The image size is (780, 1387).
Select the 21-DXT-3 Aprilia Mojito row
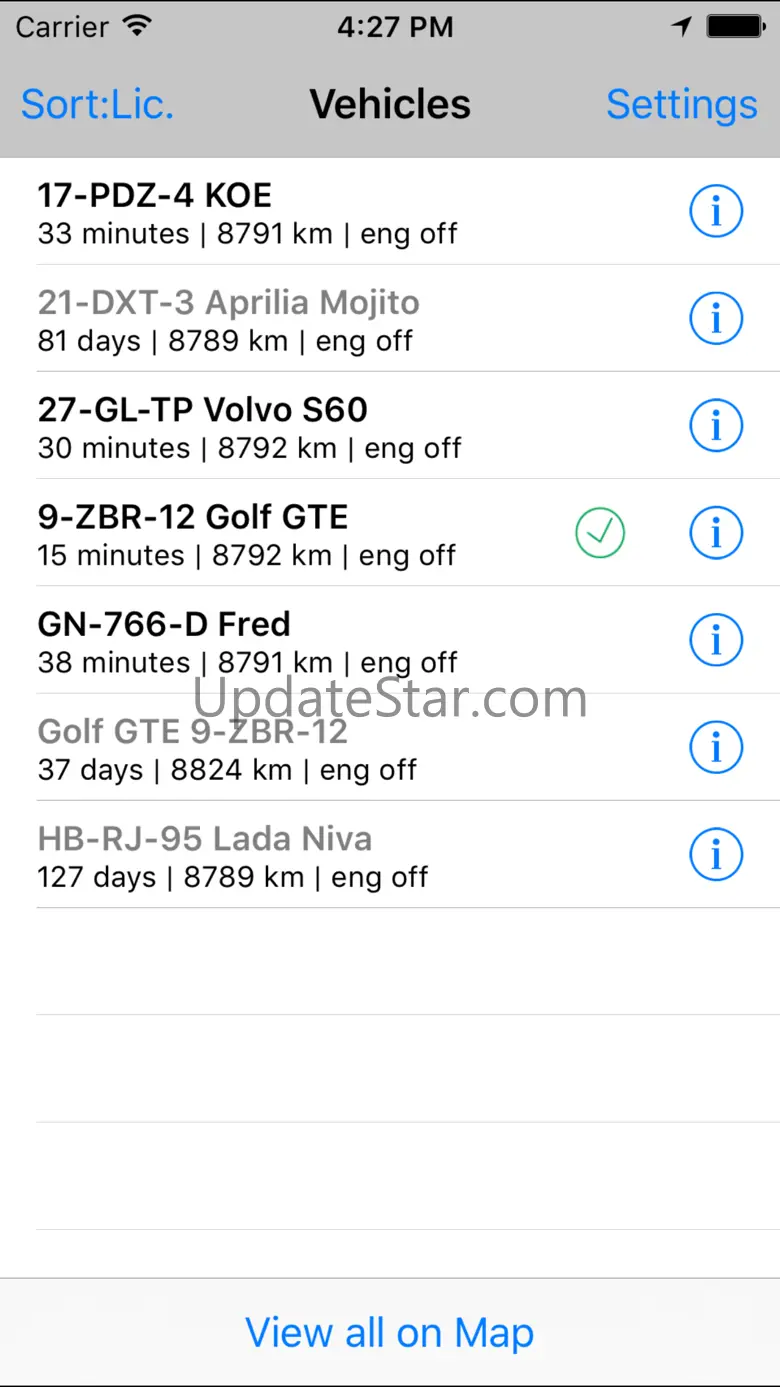tap(300, 319)
